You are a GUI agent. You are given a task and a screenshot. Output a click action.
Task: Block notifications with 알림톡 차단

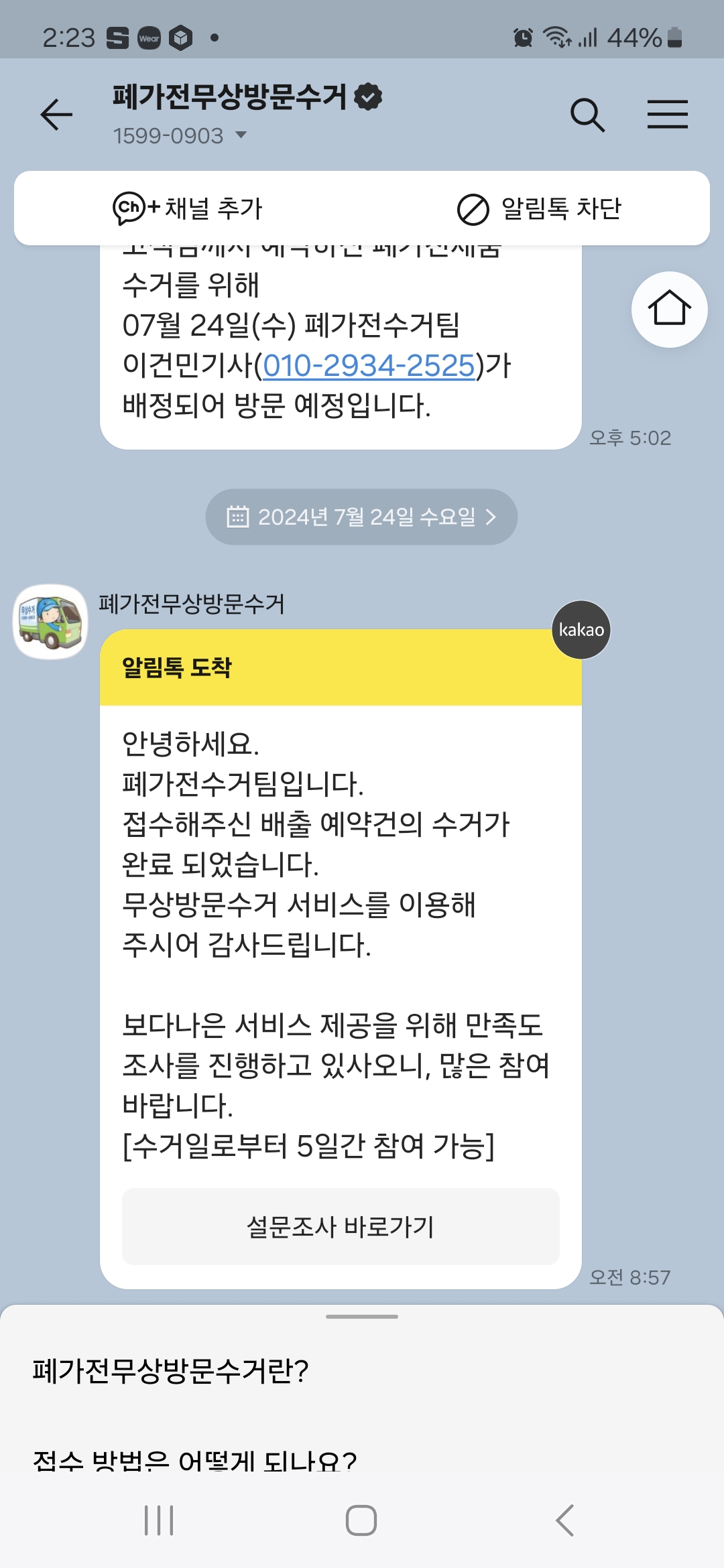click(x=539, y=208)
